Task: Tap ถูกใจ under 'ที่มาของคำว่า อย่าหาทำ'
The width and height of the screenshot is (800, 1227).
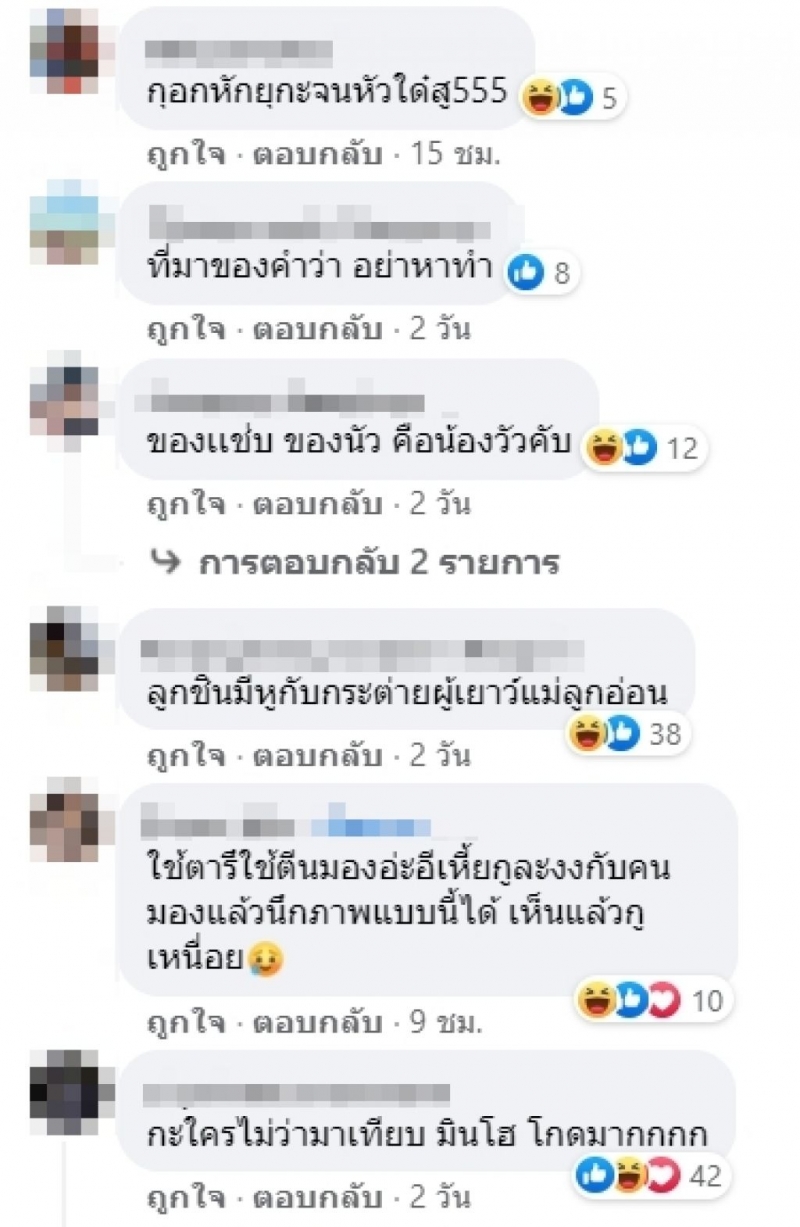Action: [171, 330]
